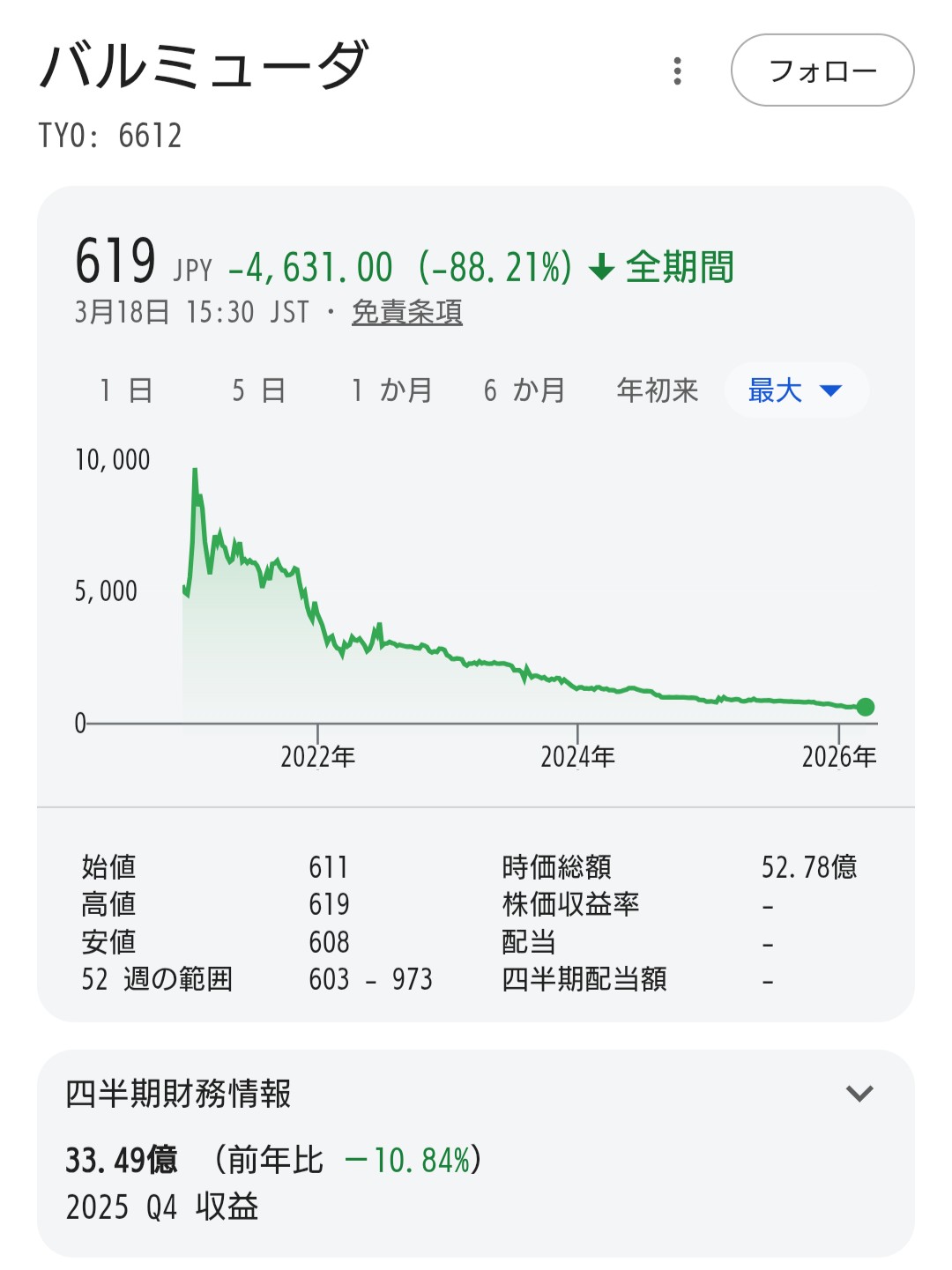The width and height of the screenshot is (952, 1270).
Task: Expand the 四半期財務情報 section
Action: (x=859, y=1094)
